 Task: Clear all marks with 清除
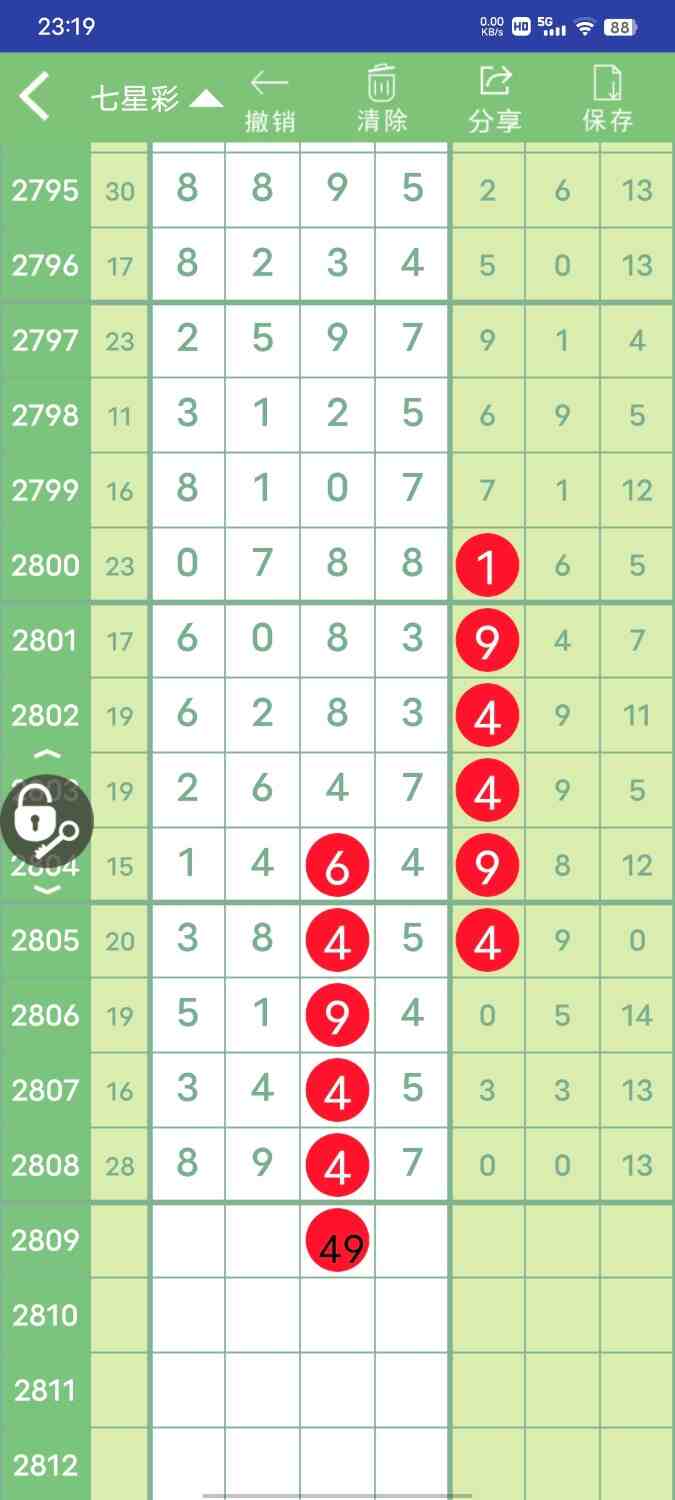[382, 100]
